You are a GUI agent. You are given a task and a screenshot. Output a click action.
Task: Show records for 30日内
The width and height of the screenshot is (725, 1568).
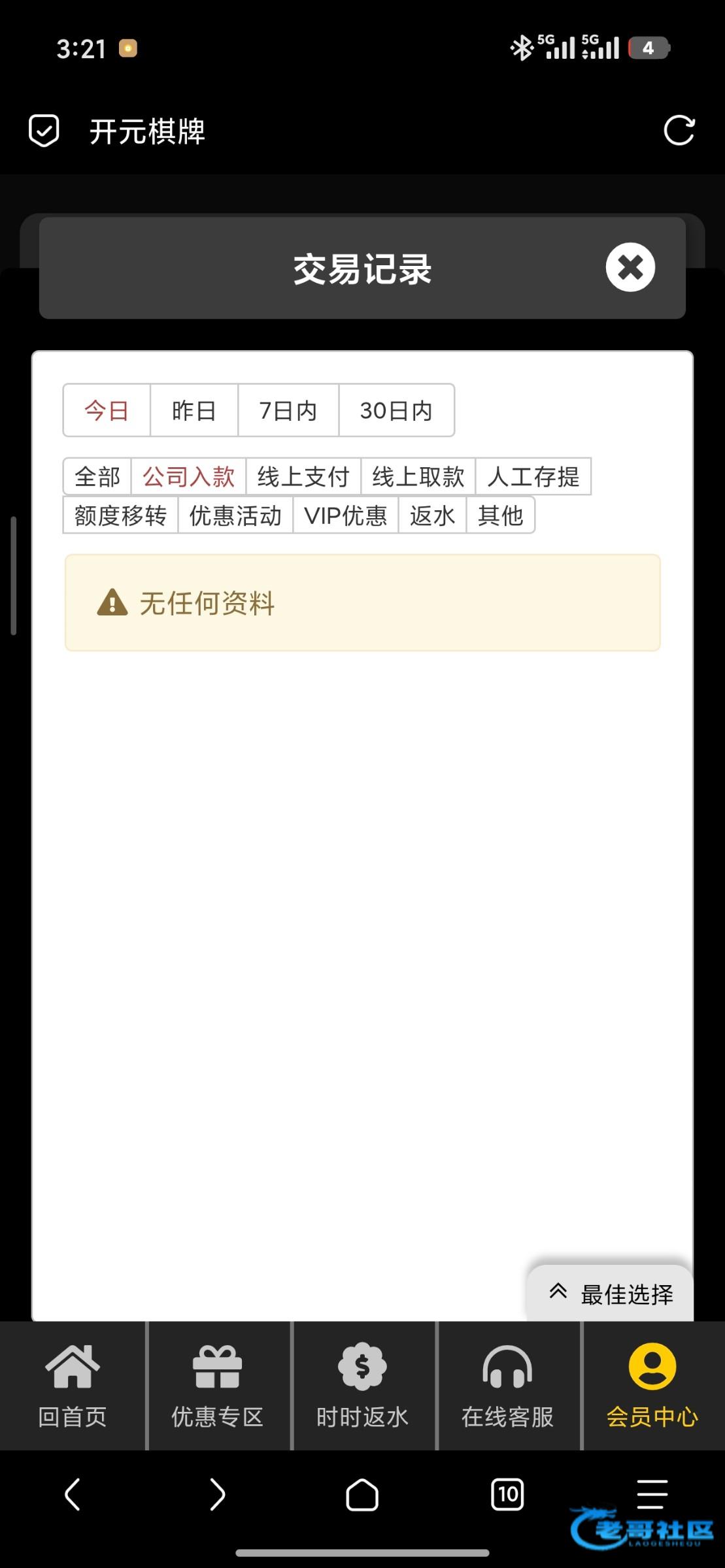[x=396, y=410]
